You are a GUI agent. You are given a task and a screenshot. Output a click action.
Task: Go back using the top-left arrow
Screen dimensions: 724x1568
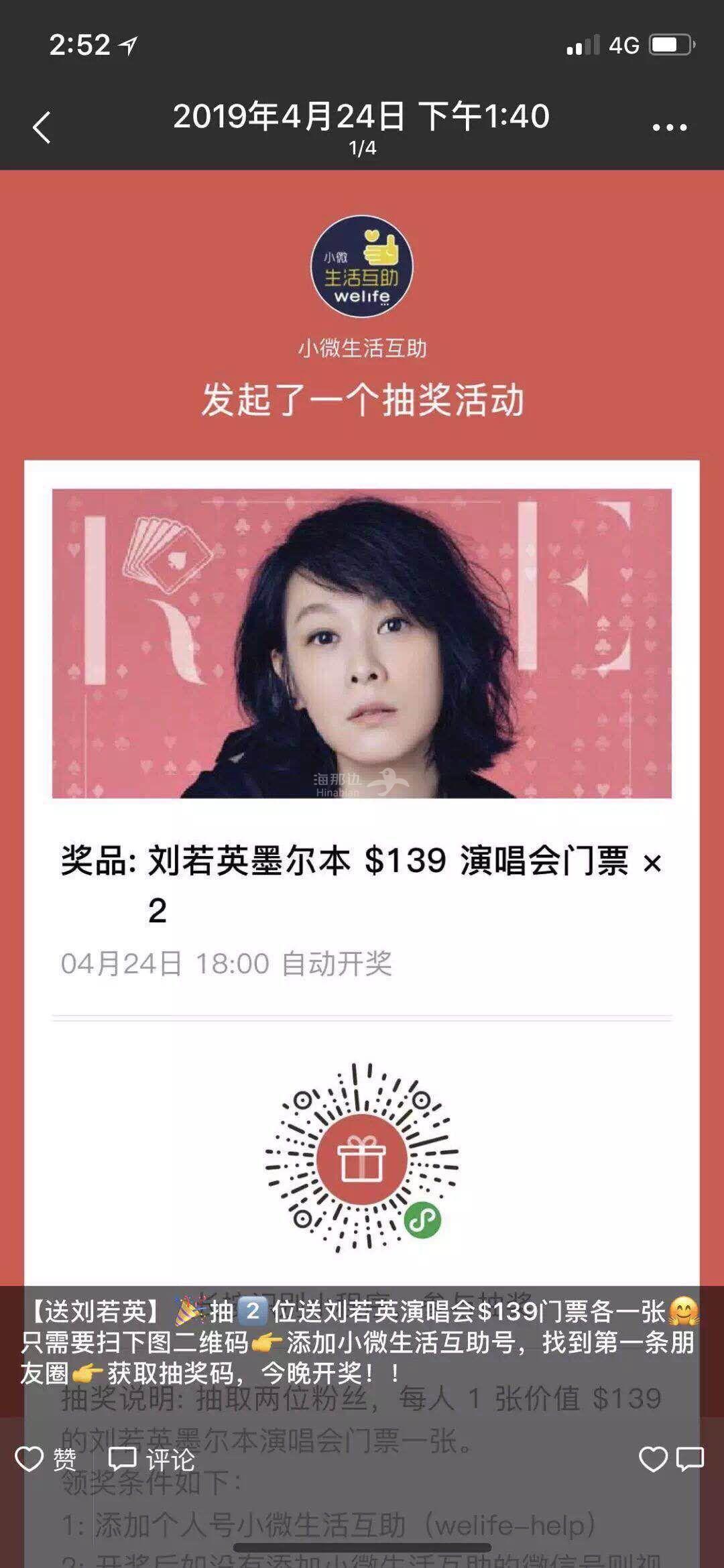pyautogui.click(x=42, y=127)
